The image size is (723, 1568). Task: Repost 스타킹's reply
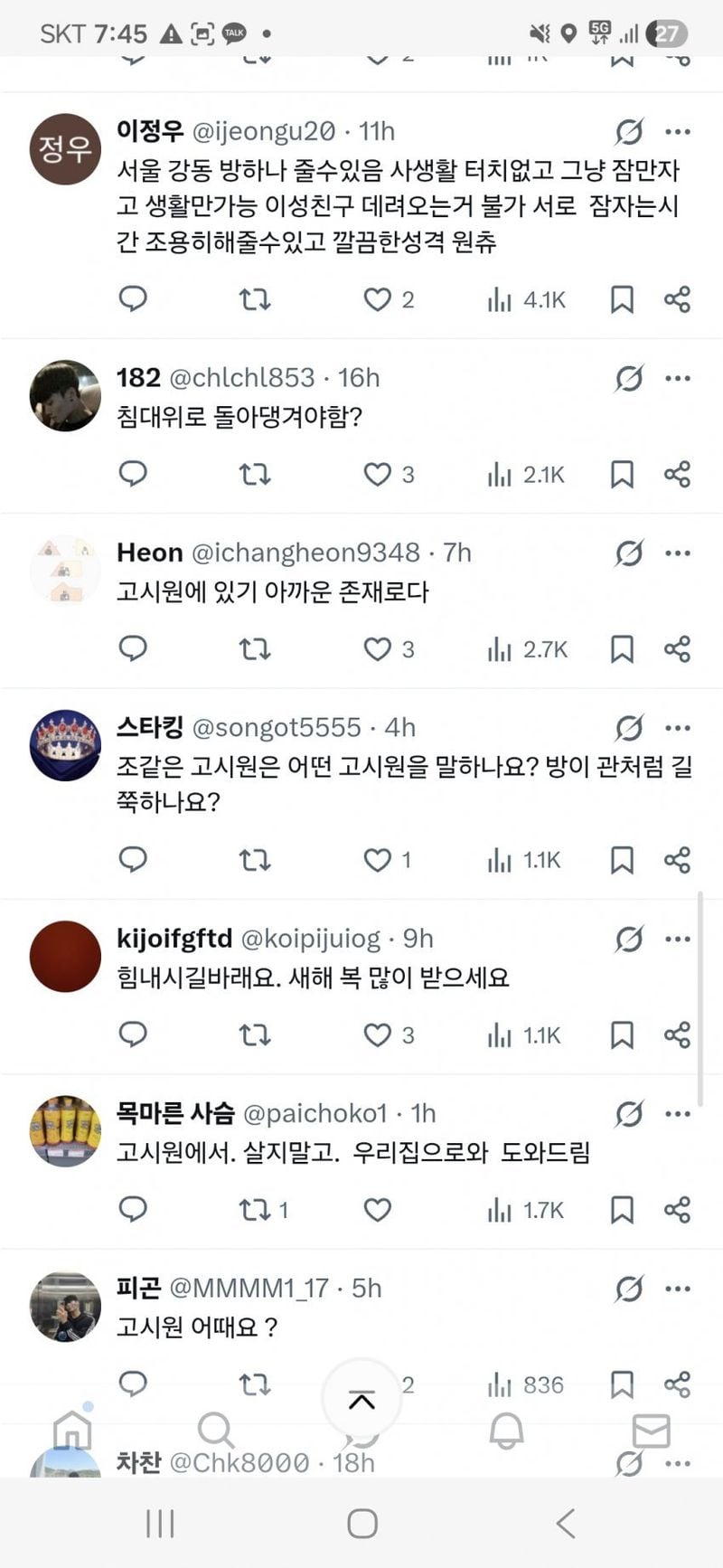tap(255, 860)
